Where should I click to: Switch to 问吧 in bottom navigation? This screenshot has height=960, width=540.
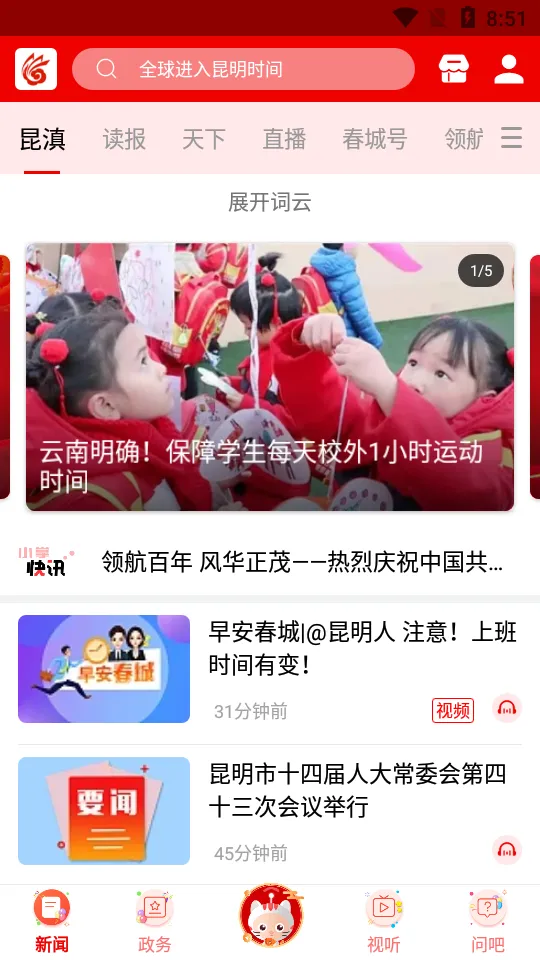tap(488, 922)
